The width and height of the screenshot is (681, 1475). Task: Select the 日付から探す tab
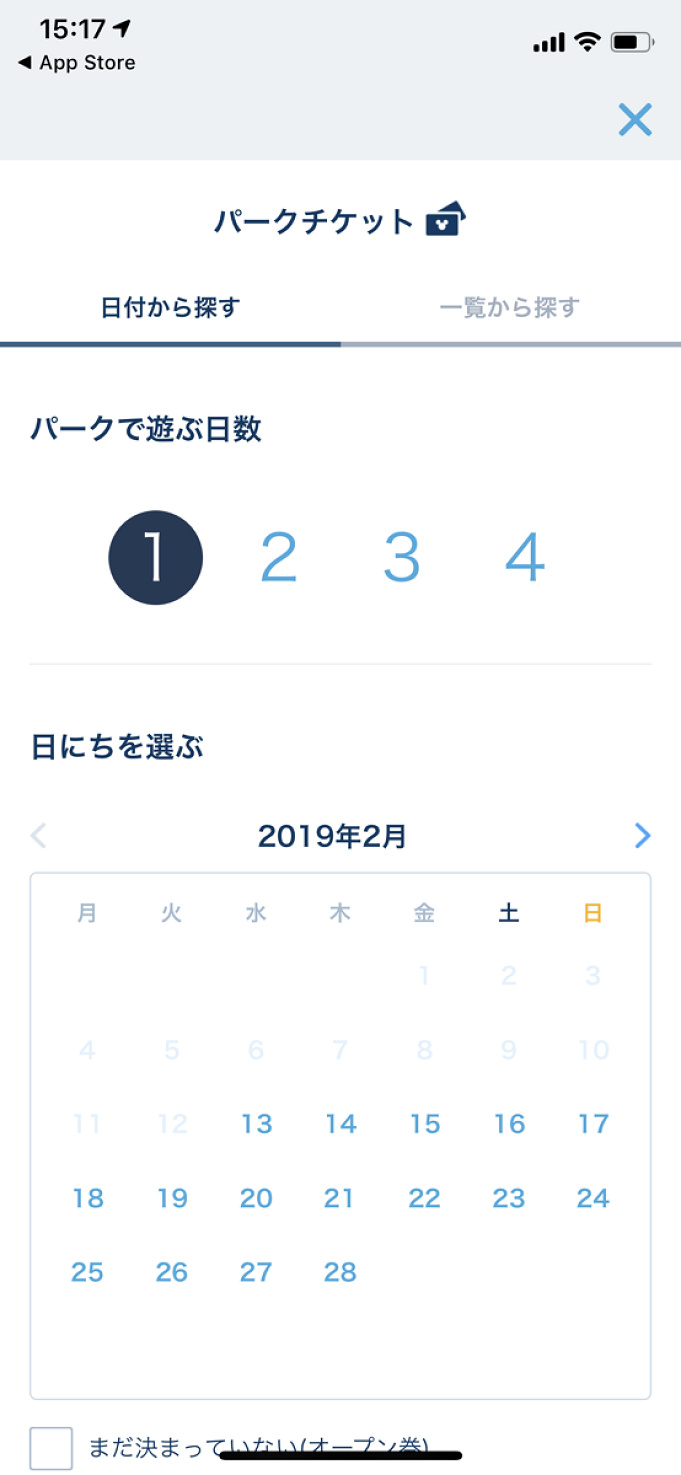pos(170,308)
